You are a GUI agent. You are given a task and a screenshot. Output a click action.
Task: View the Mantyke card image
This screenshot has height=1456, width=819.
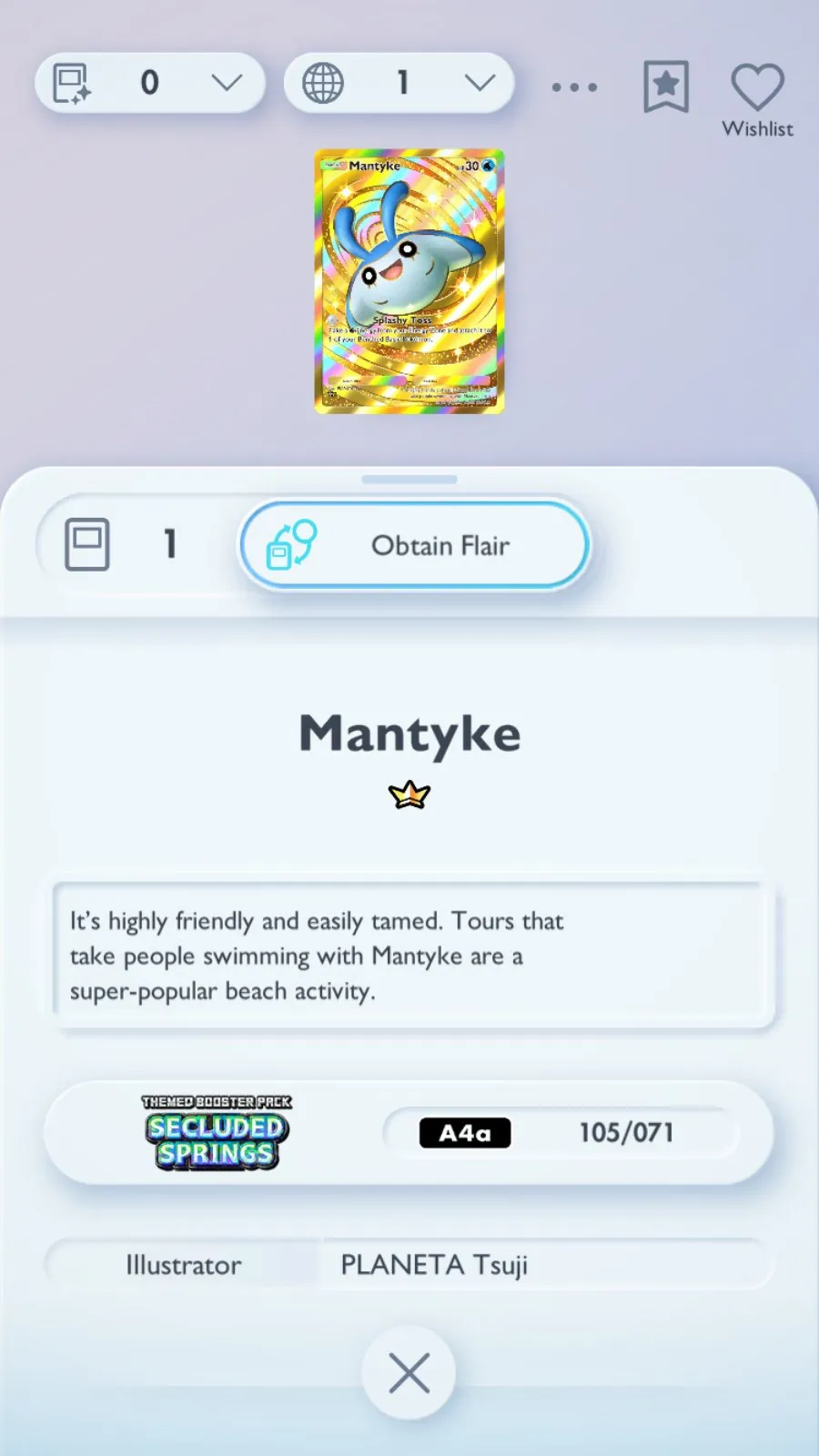[409, 281]
